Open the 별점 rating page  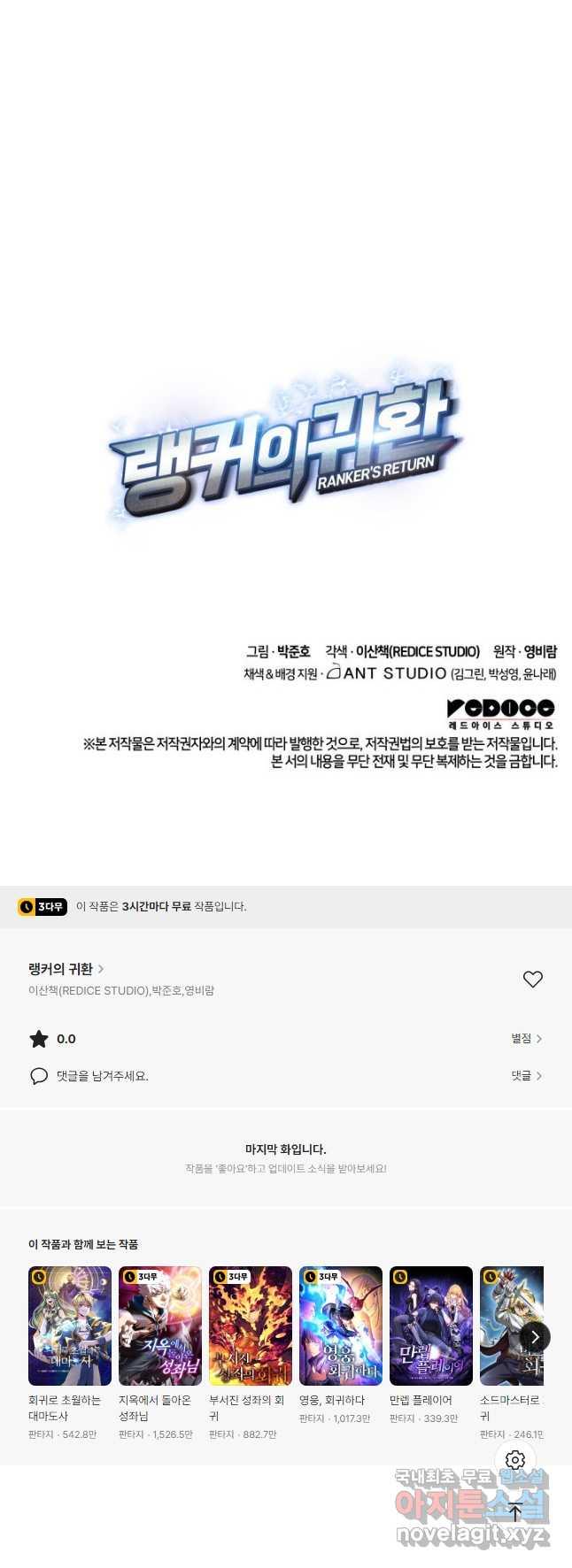(x=526, y=1038)
